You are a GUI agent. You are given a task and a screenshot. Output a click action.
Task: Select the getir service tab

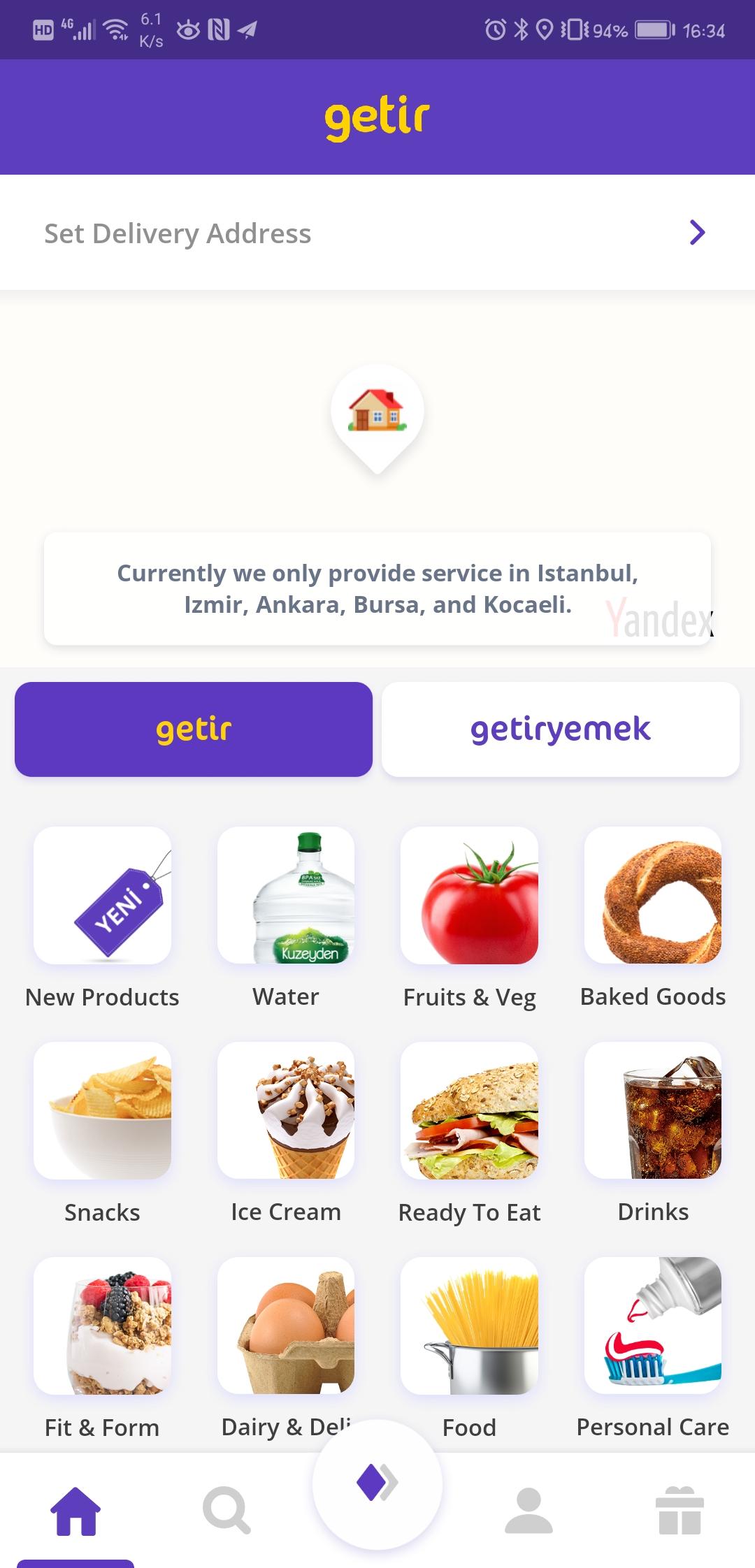coord(194,729)
